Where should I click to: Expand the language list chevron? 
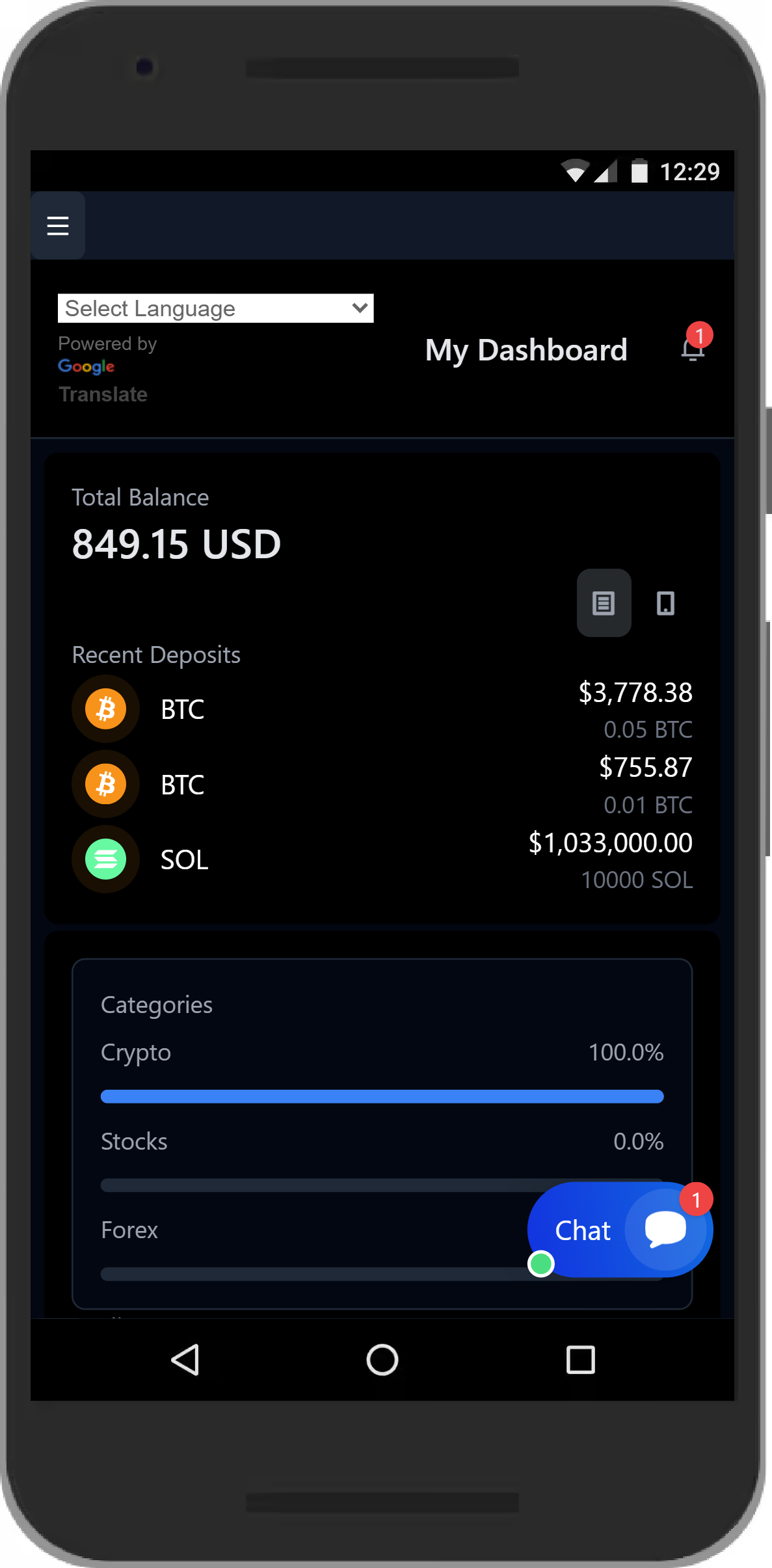point(360,308)
